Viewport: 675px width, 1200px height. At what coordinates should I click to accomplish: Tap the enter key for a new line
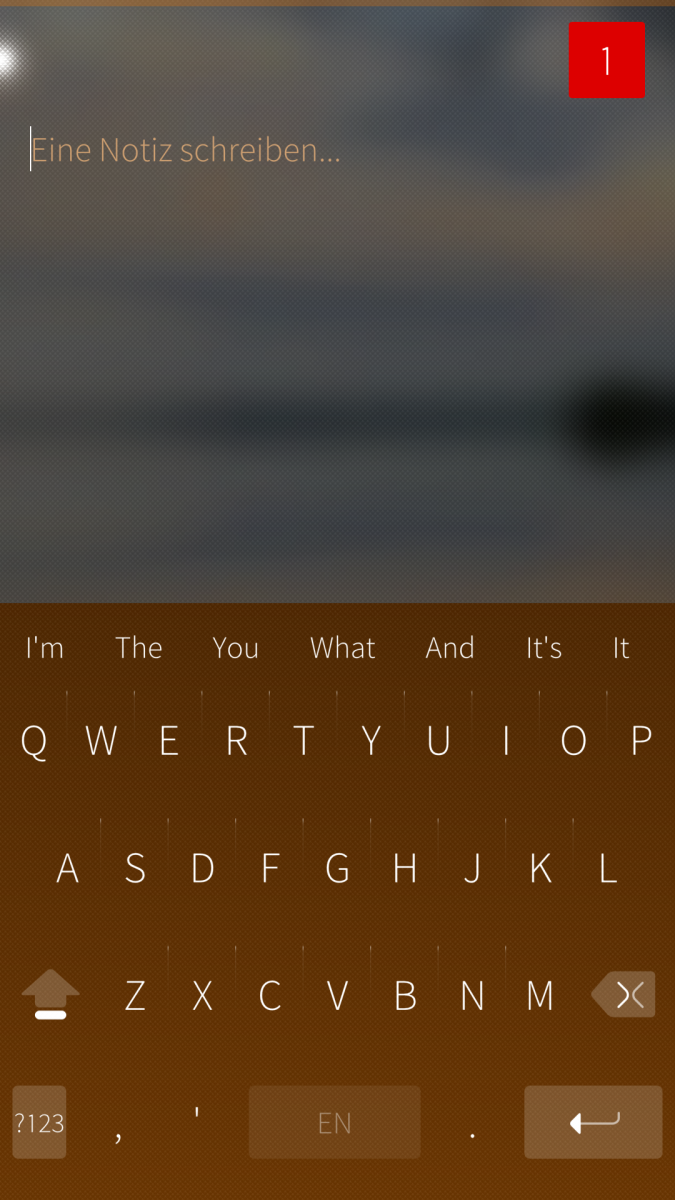pyautogui.click(x=593, y=1122)
